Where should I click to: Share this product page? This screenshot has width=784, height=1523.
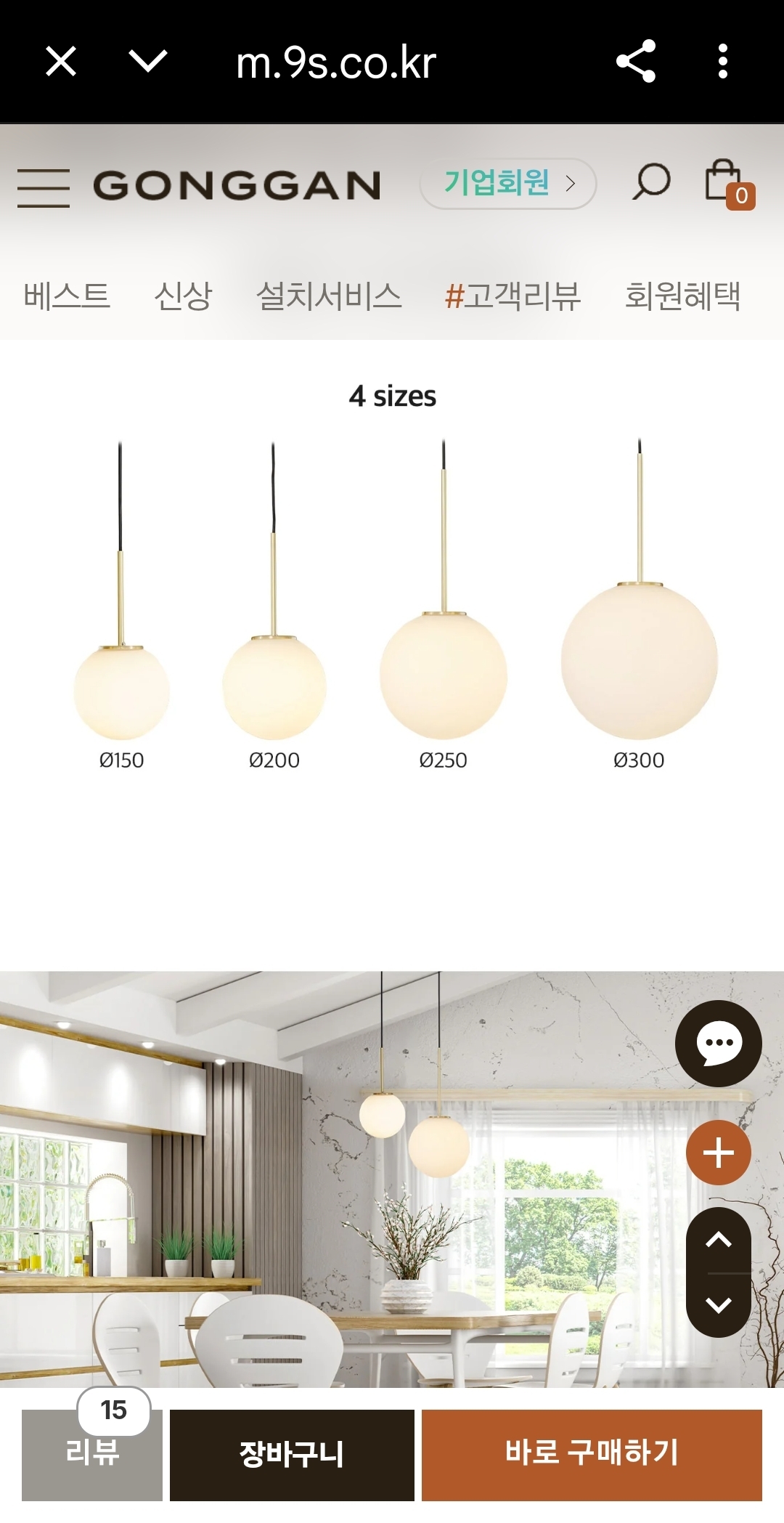(636, 62)
